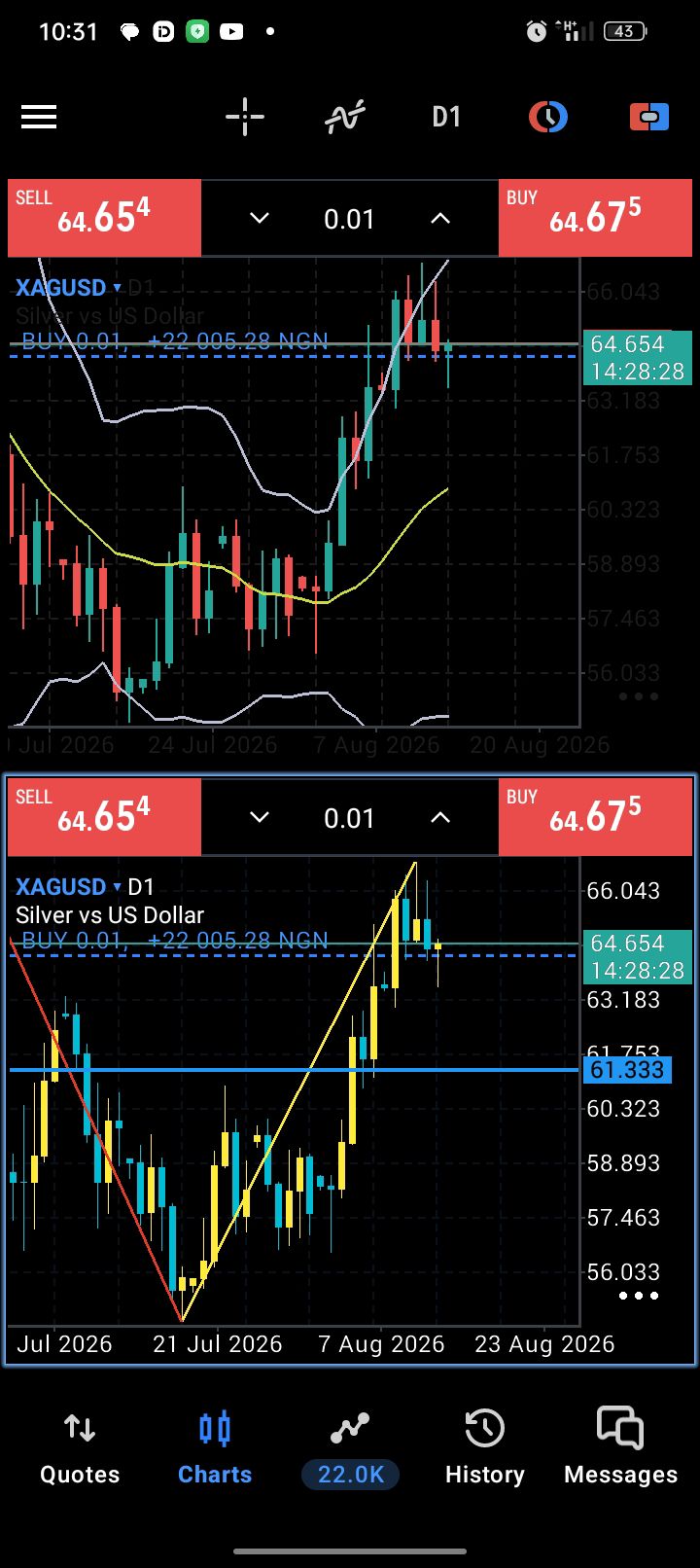Activate the crosshair tool
Image resolution: width=700 pixels, height=1568 pixels.
click(x=245, y=118)
